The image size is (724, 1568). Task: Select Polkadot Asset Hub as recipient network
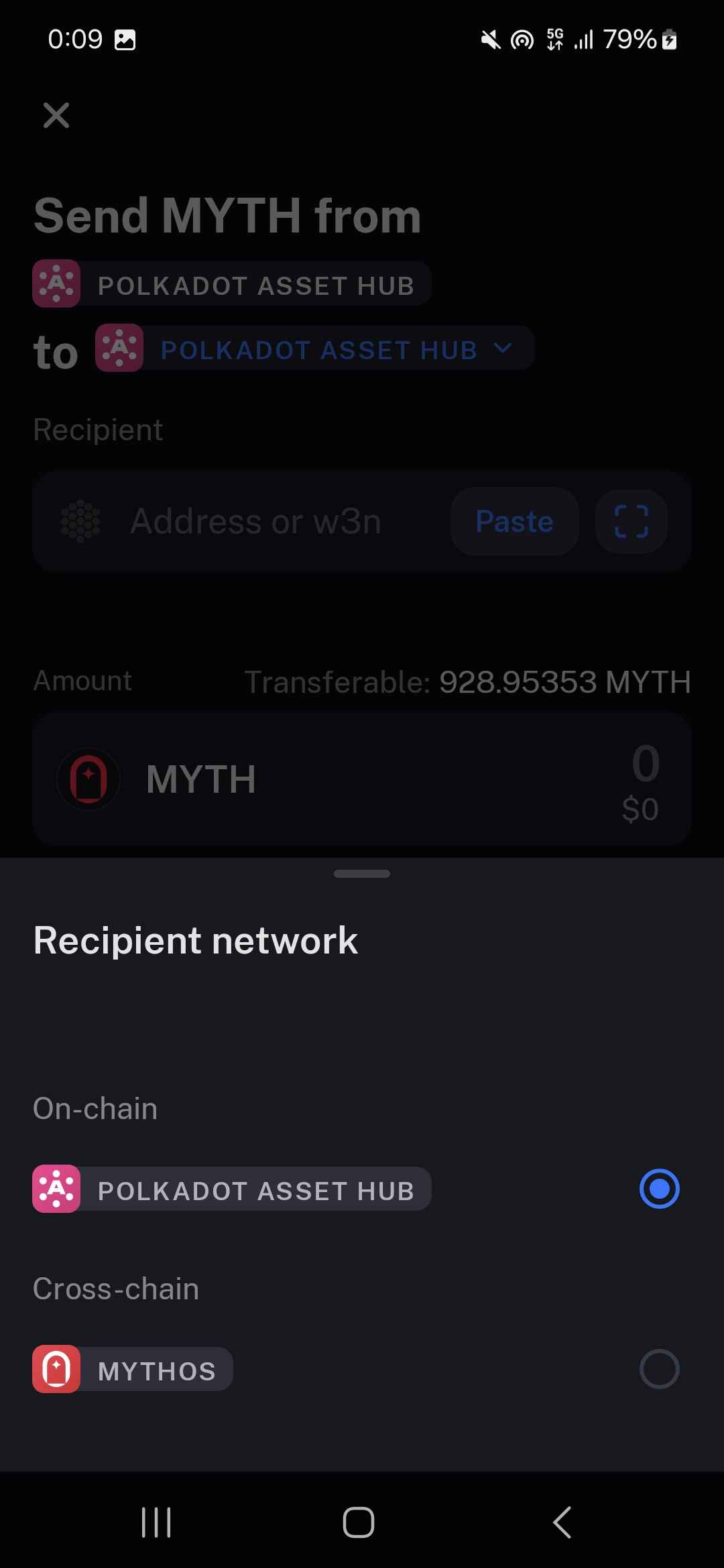coord(659,1189)
